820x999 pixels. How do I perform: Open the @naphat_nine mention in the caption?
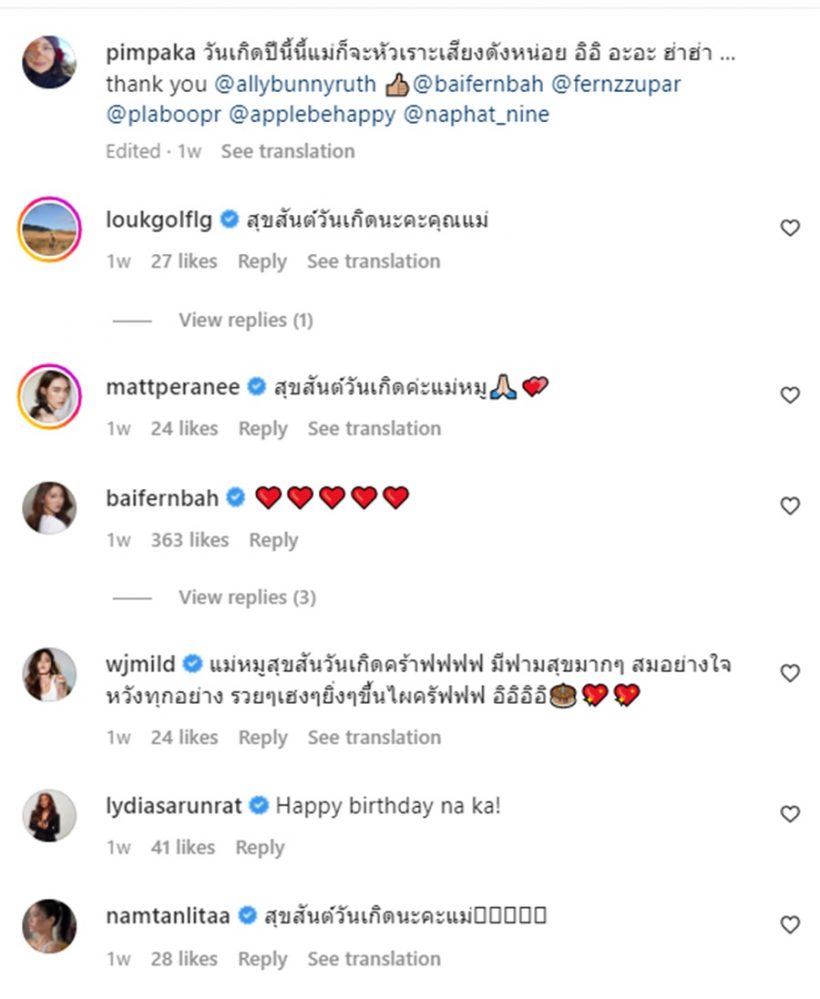click(x=476, y=115)
